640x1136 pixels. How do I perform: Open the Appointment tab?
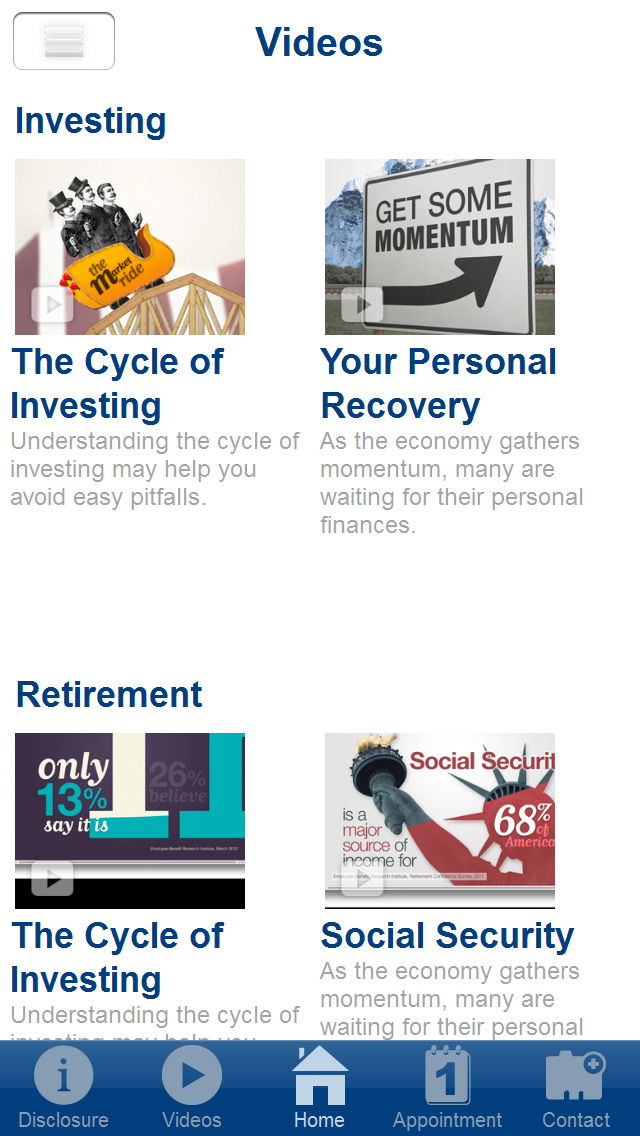pyautogui.click(x=447, y=1088)
